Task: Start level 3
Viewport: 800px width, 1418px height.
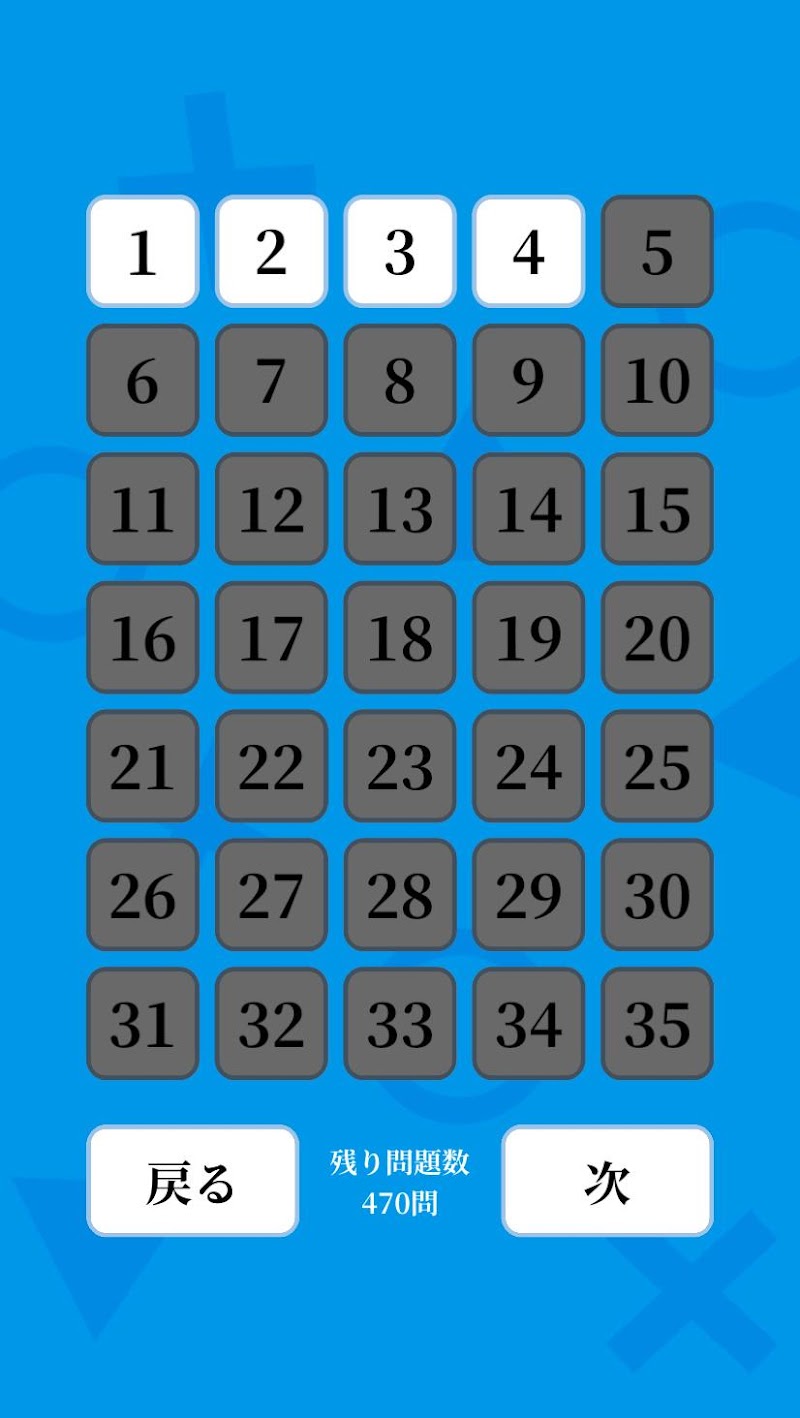Action: (400, 251)
